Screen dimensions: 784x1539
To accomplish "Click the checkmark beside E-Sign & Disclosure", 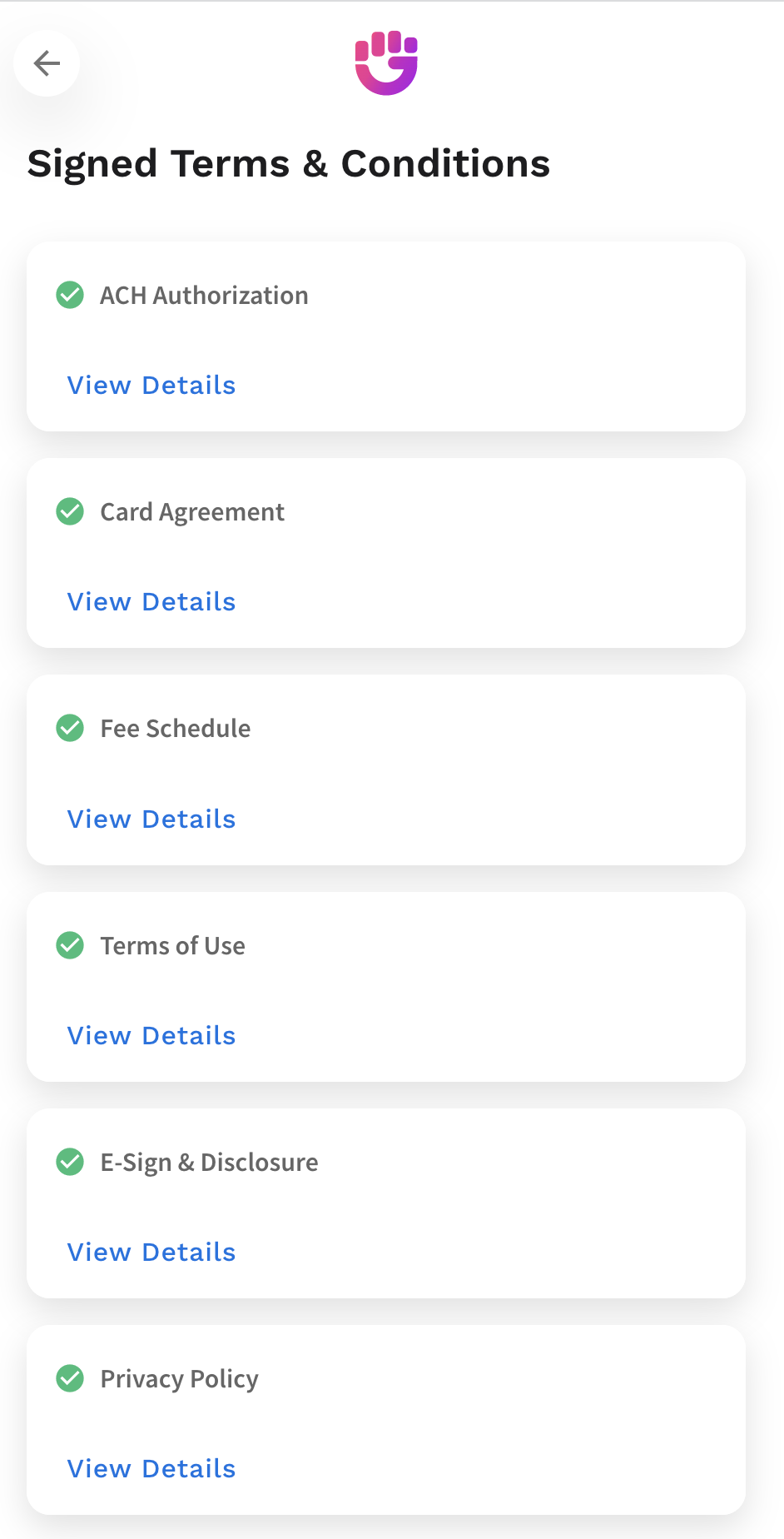I will (70, 1162).
